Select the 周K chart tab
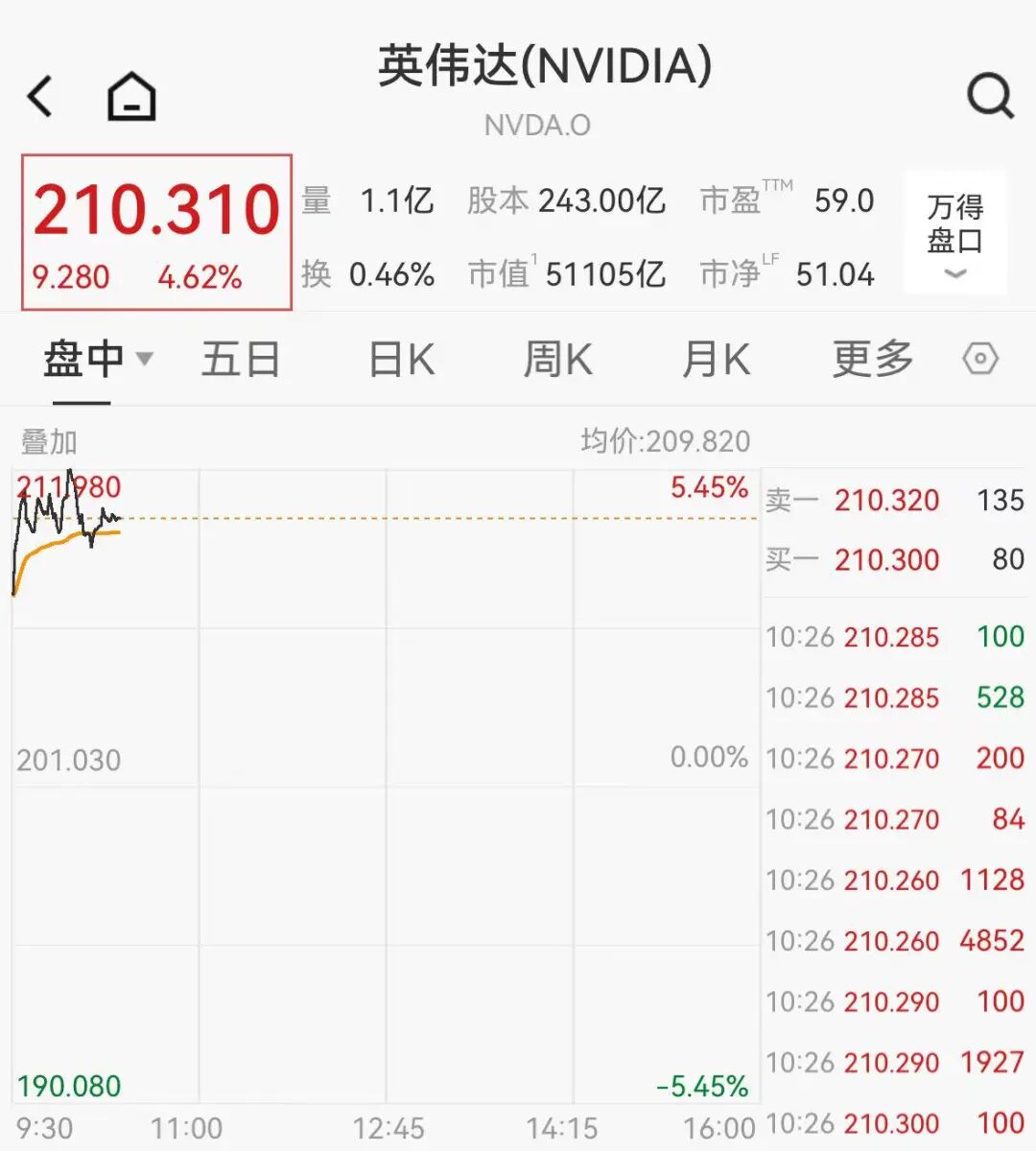Image resolution: width=1036 pixels, height=1151 pixels. click(x=557, y=360)
